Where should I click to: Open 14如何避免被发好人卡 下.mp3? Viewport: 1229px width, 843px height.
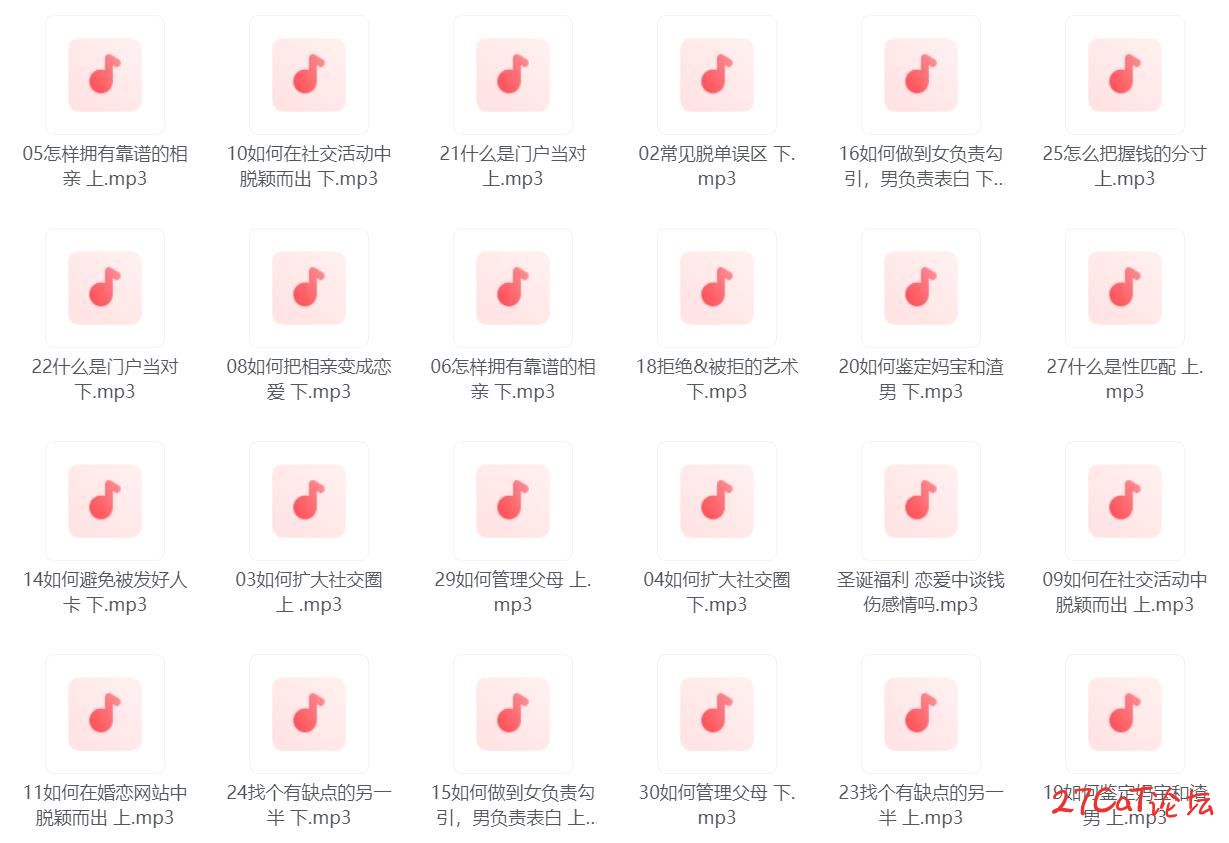click(105, 501)
